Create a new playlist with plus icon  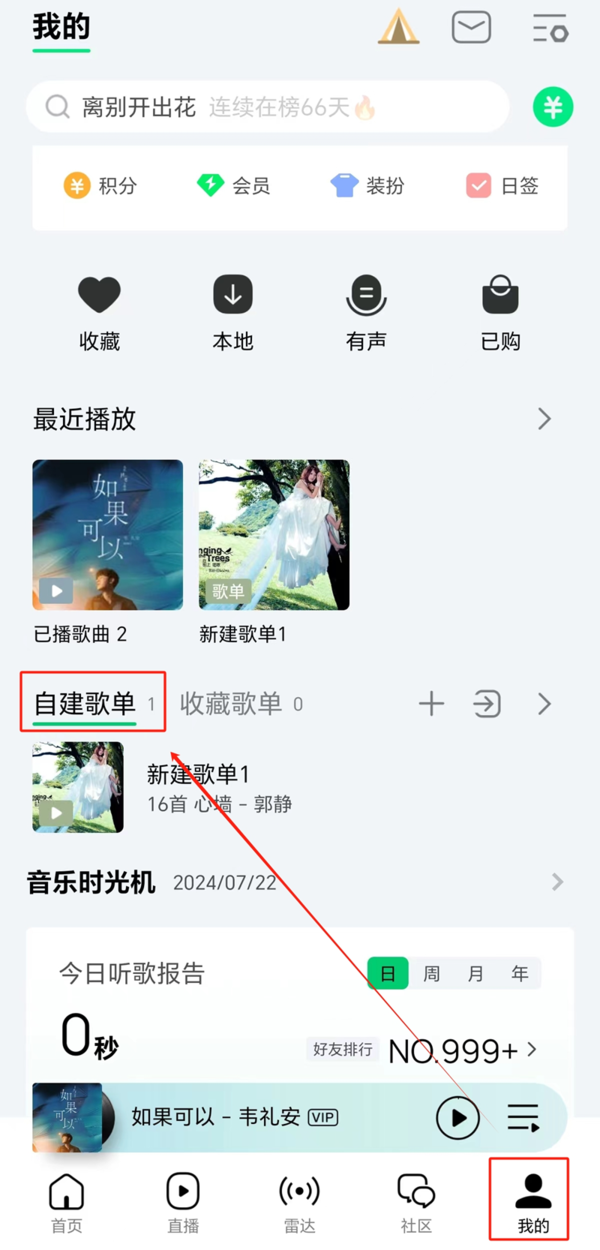pyautogui.click(x=431, y=704)
